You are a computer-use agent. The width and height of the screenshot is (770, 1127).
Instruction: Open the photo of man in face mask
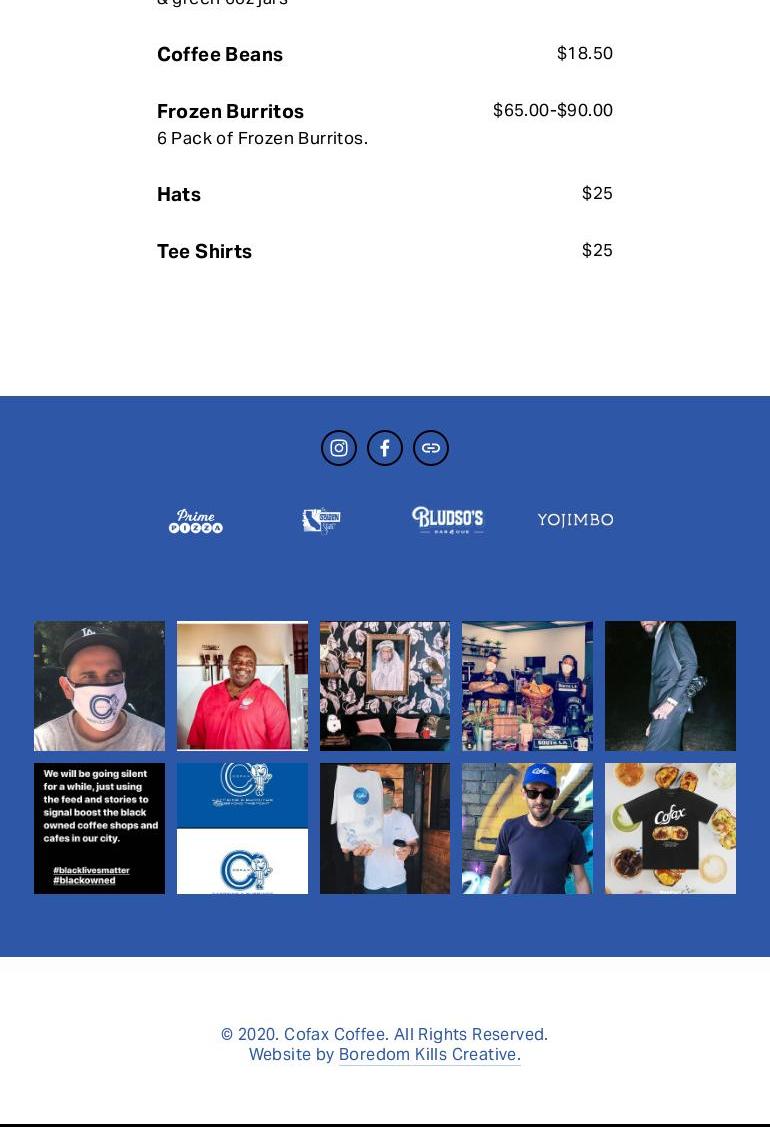point(99,686)
